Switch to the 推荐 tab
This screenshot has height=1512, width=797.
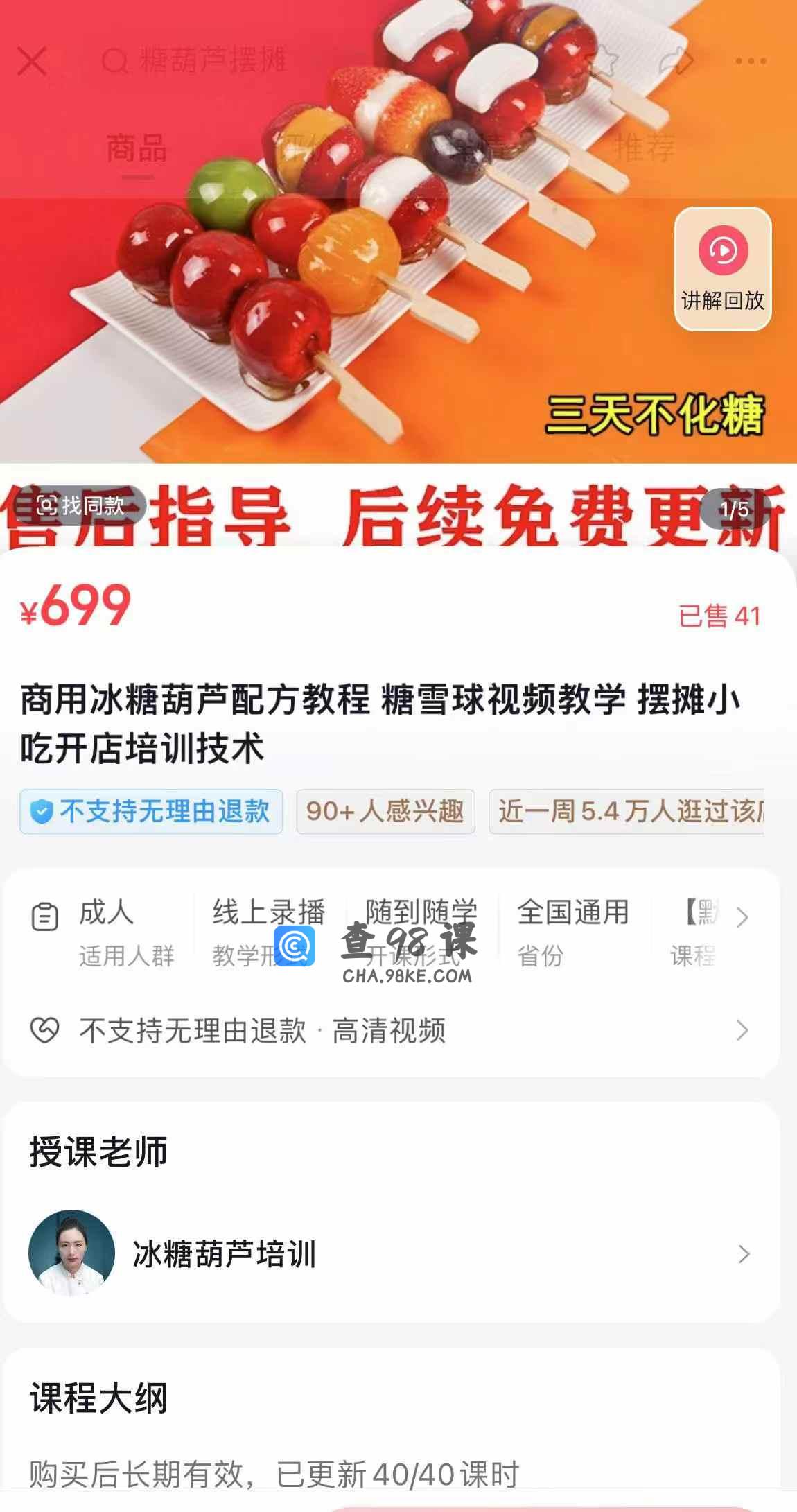pyautogui.click(x=644, y=149)
